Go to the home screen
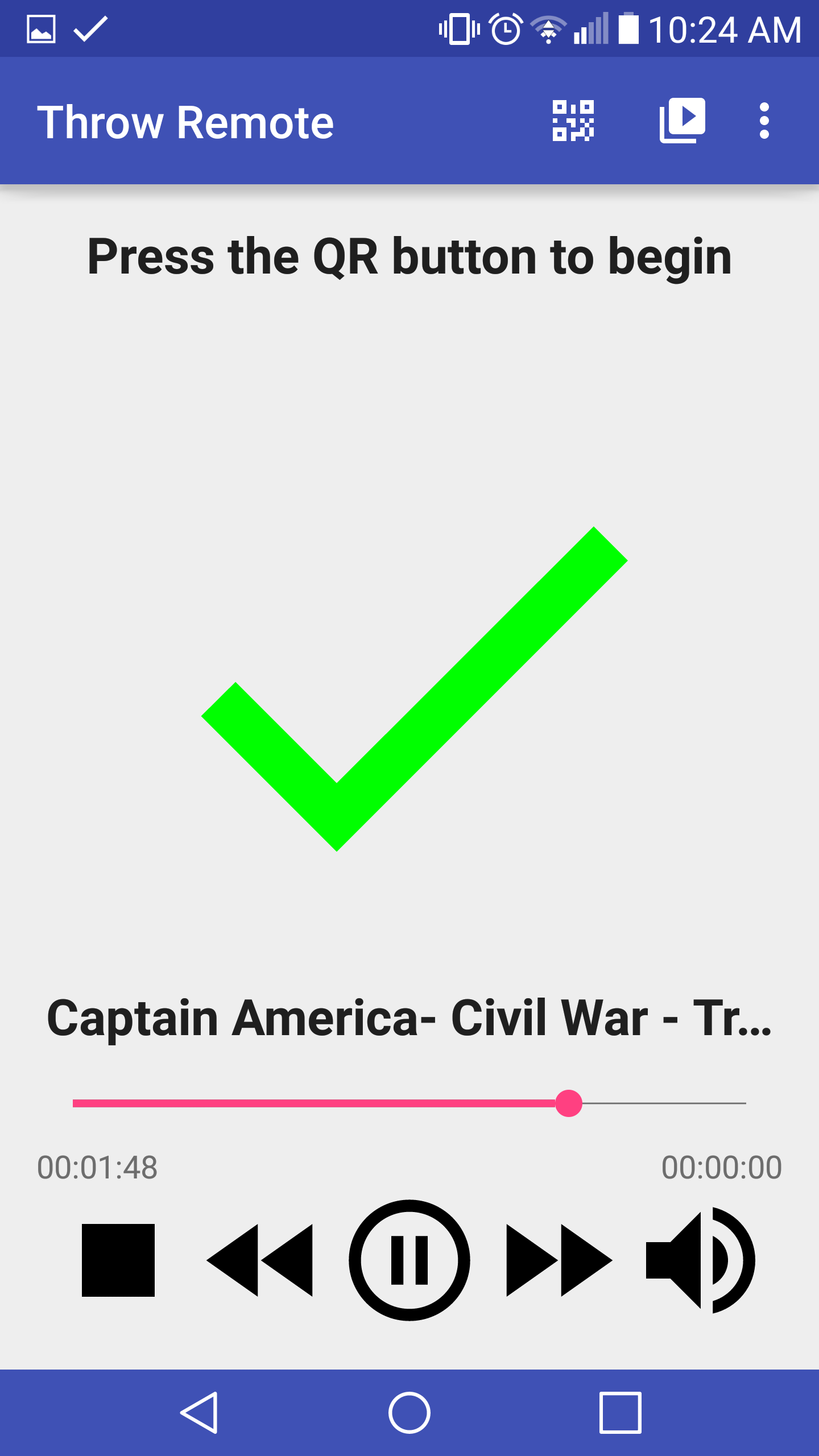This screenshot has width=819, height=1456. [x=409, y=1412]
